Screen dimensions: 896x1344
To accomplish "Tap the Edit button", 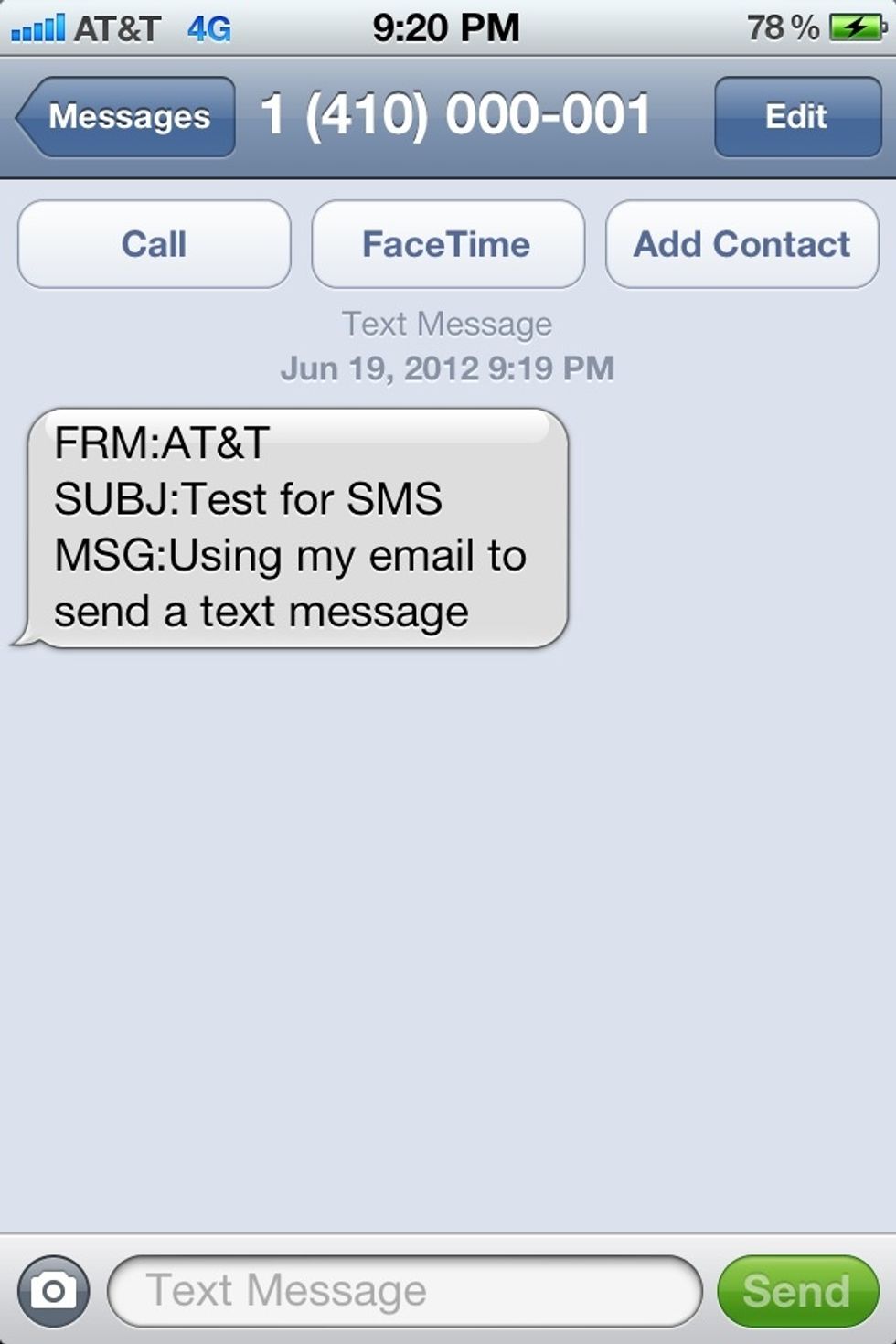I will pyautogui.click(x=796, y=117).
